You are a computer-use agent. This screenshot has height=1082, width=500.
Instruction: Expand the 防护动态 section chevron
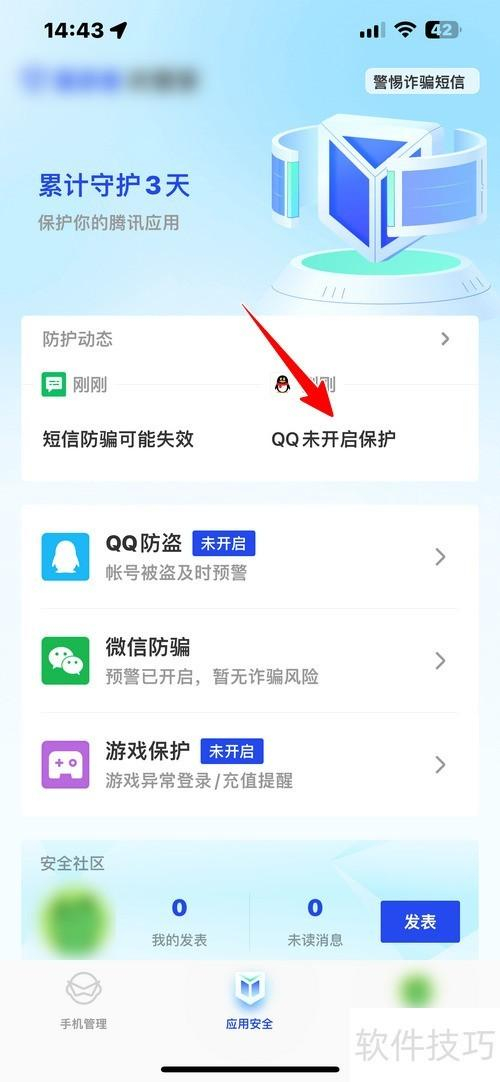[x=445, y=339]
